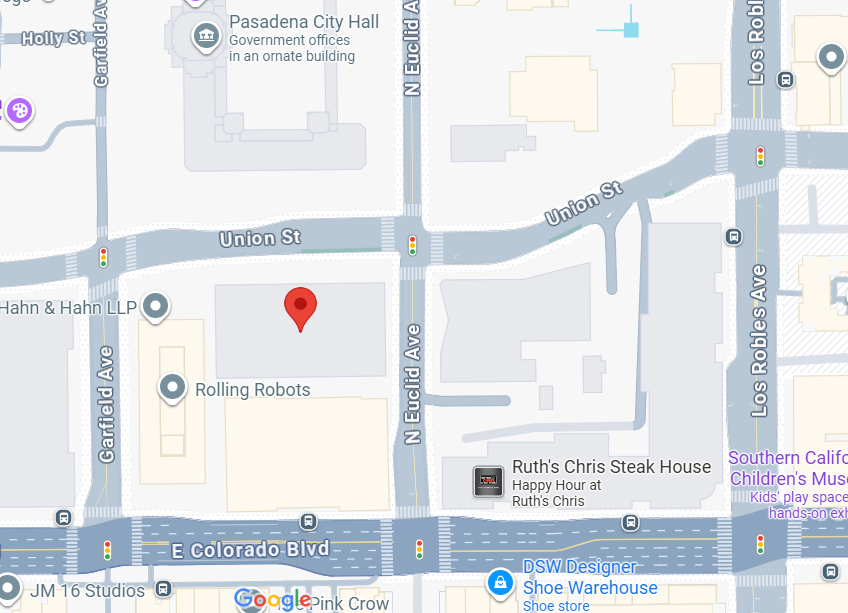Open the Pasadena City Hall place marker
The image size is (848, 613).
(206, 37)
